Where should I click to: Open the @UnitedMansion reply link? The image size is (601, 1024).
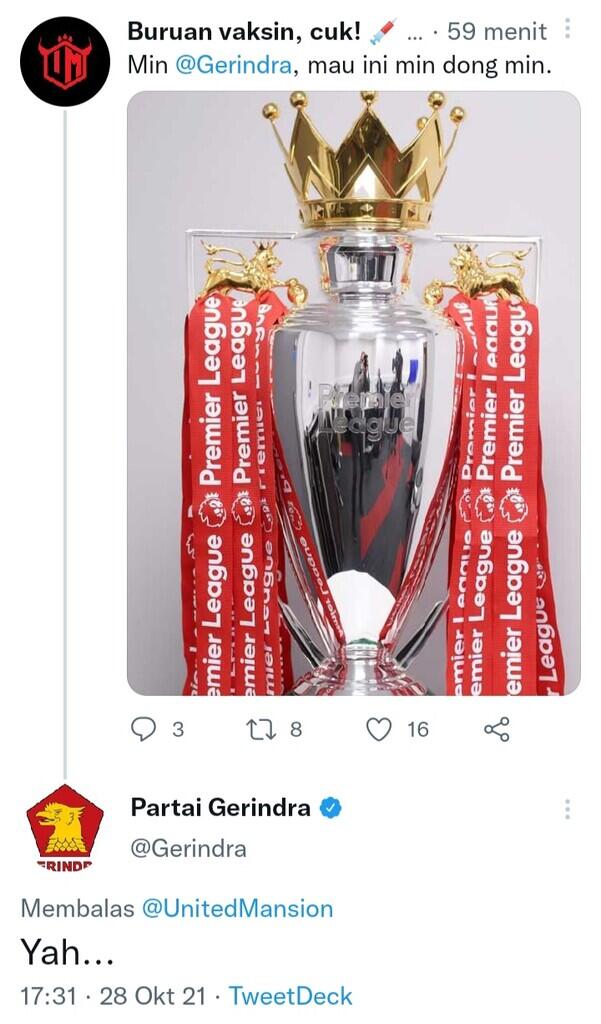237,908
